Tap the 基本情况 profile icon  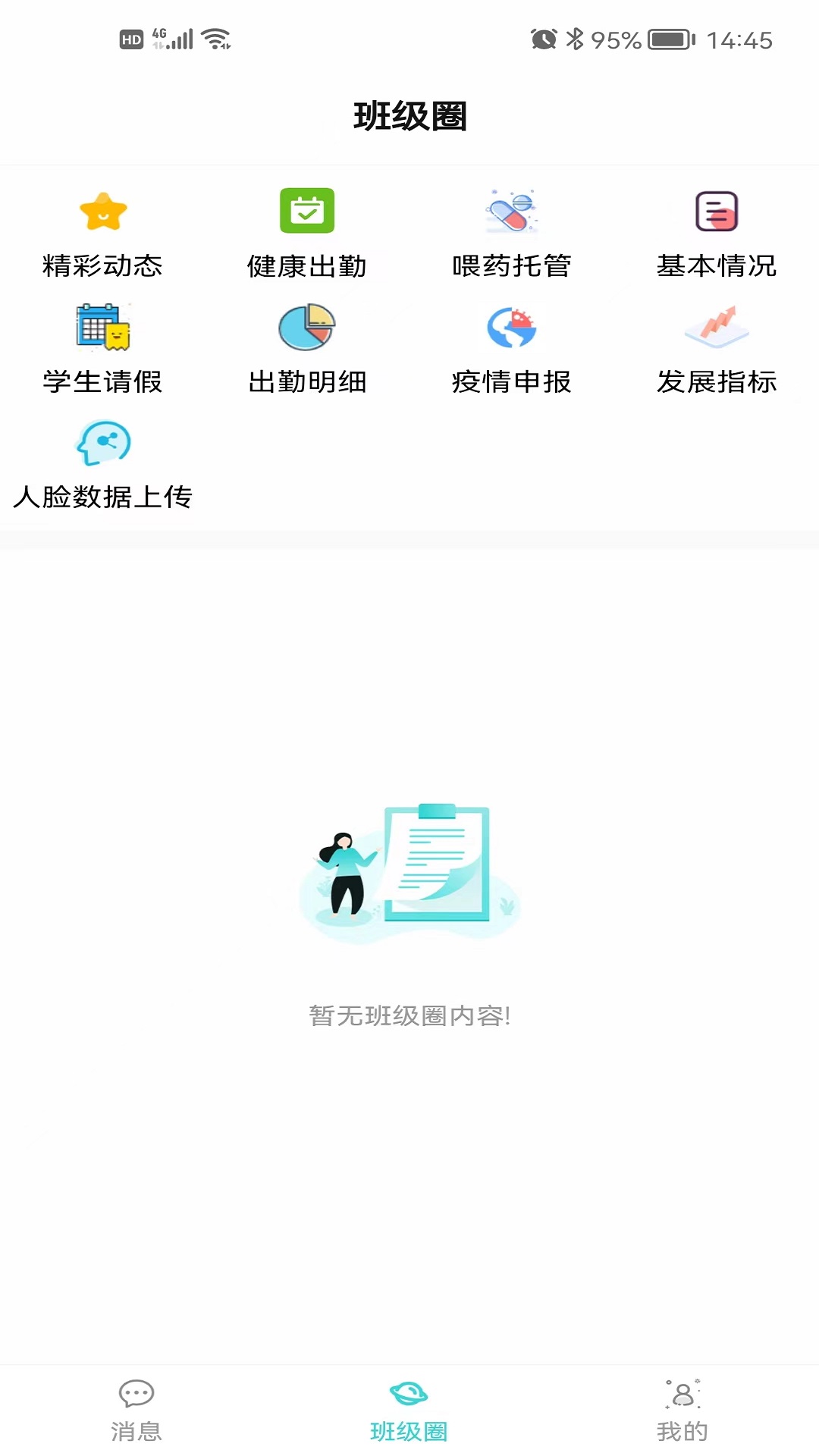click(x=717, y=212)
